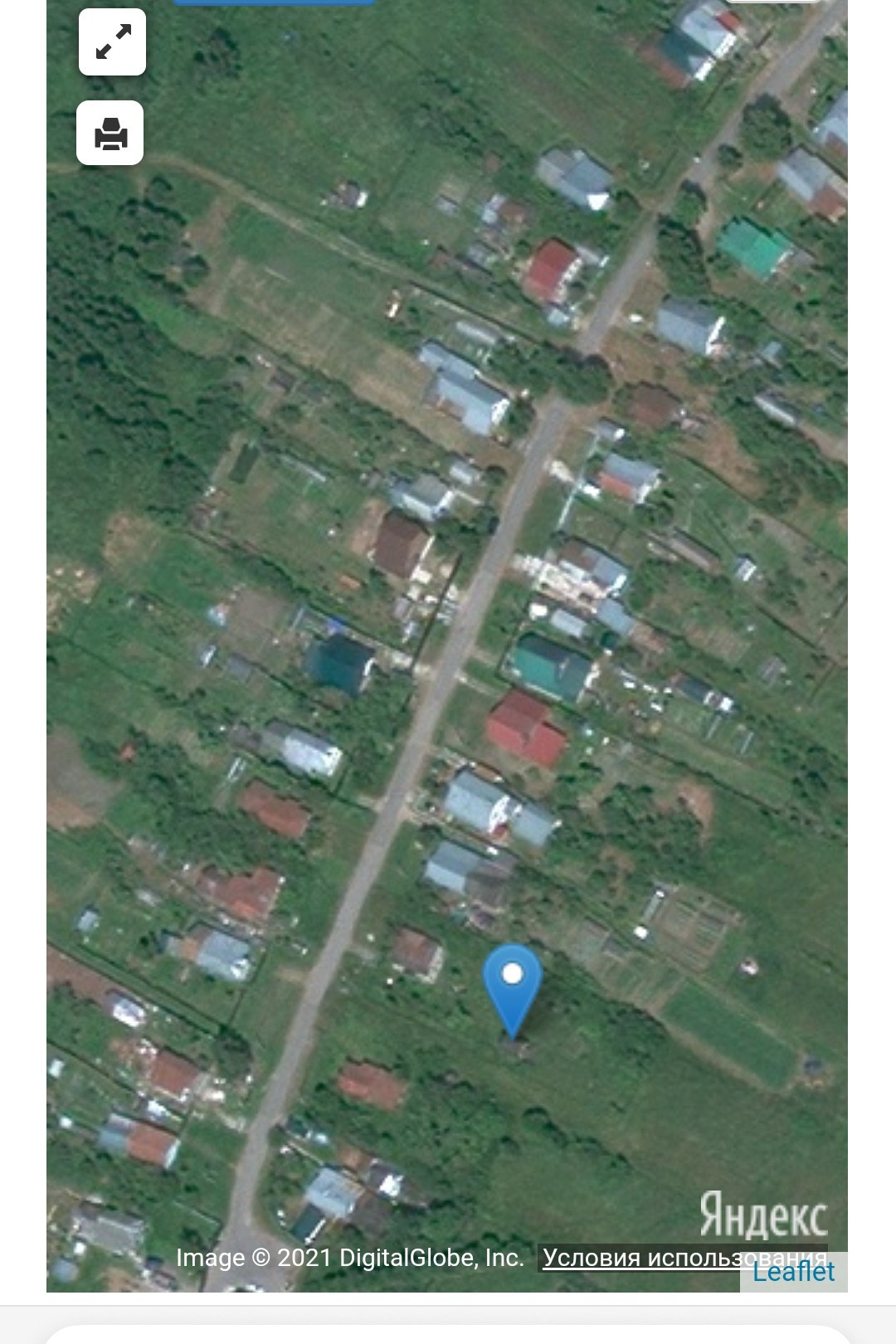896x1344 pixels.
Task: Expand the map to fullscreen
Action: pyautogui.click(x=113, y=42)
